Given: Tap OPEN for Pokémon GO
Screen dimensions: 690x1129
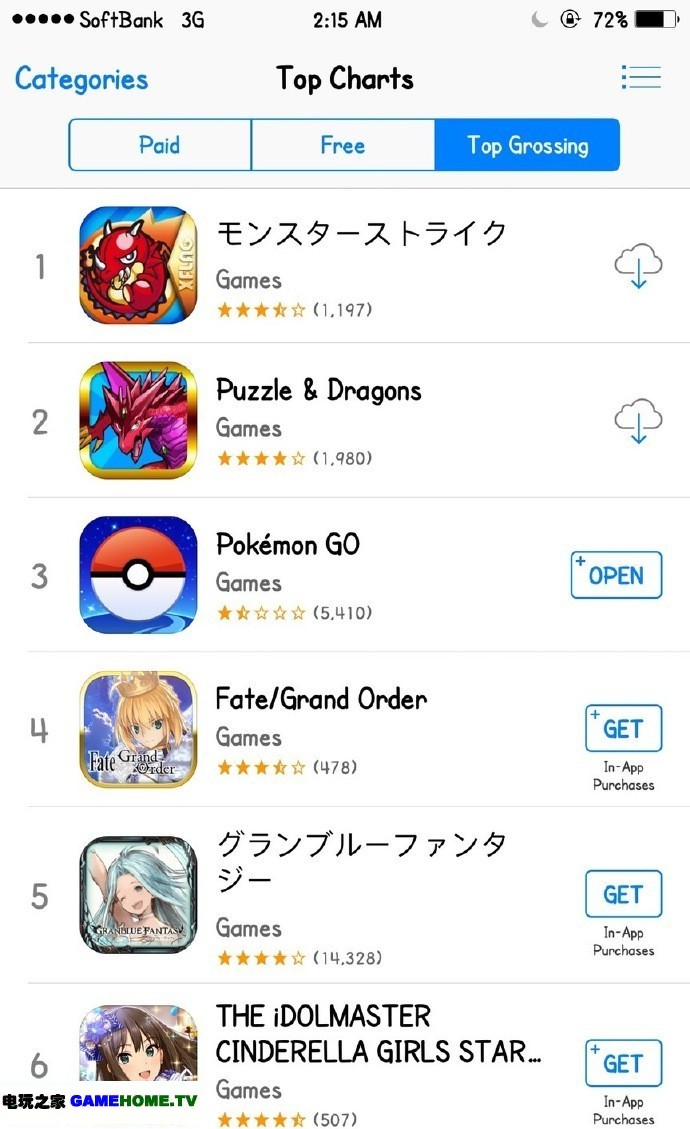Looking at the screenshot, I should [616, 575].
